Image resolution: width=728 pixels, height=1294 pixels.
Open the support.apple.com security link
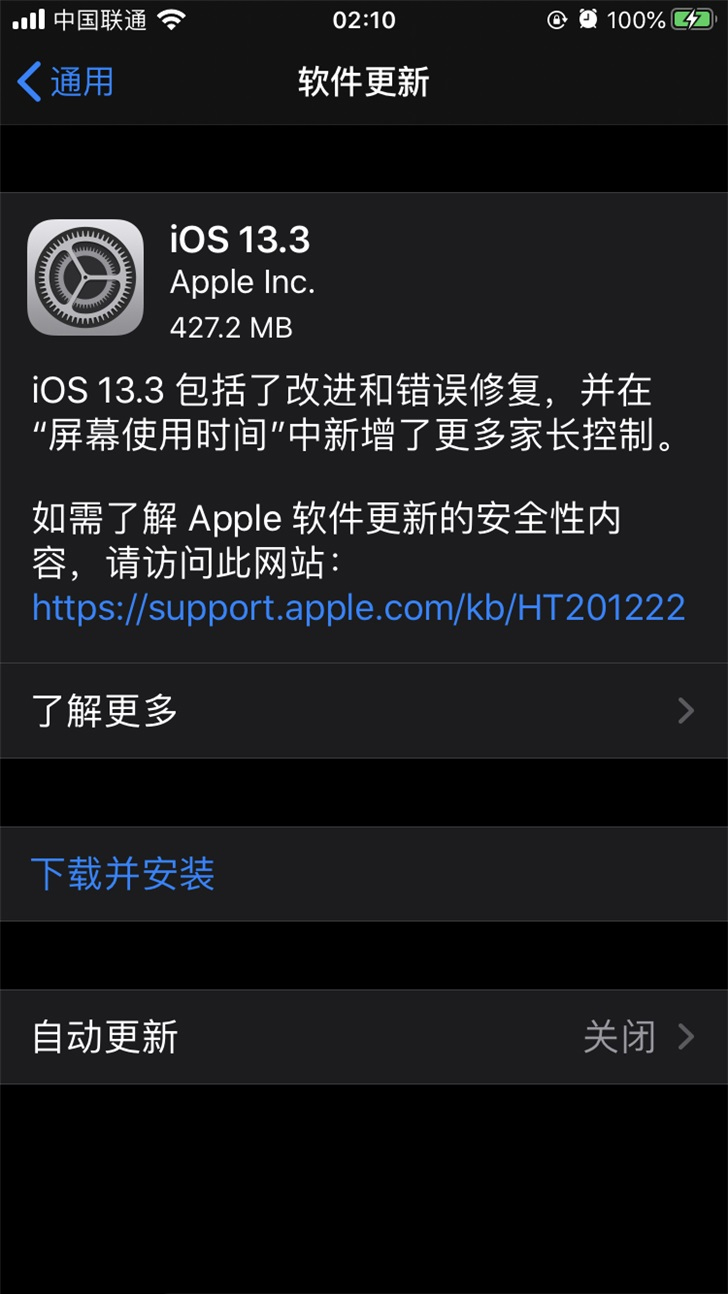pyautogui.click(x=358, y=607)
